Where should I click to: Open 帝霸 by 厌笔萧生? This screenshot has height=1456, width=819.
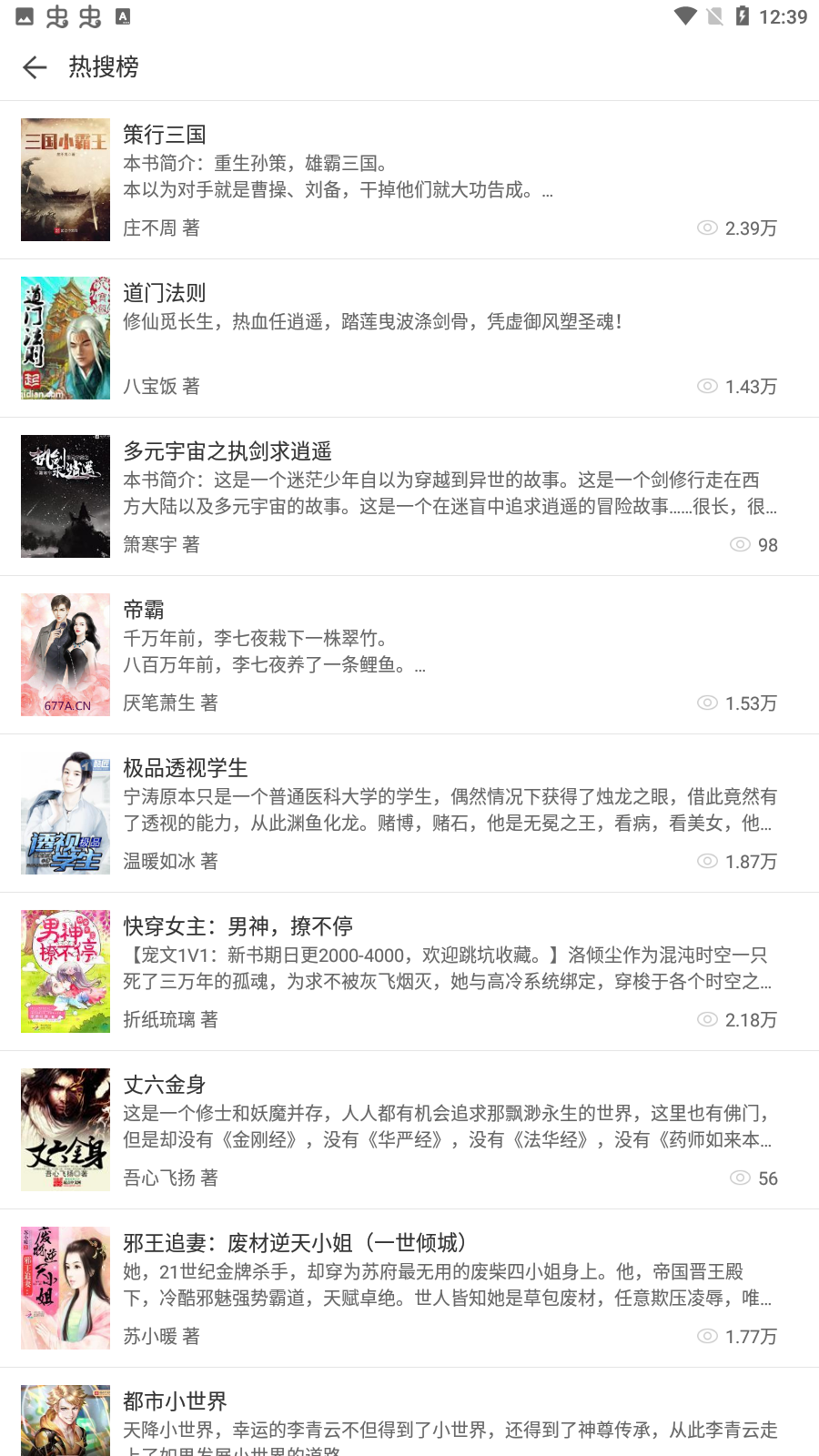409,655
